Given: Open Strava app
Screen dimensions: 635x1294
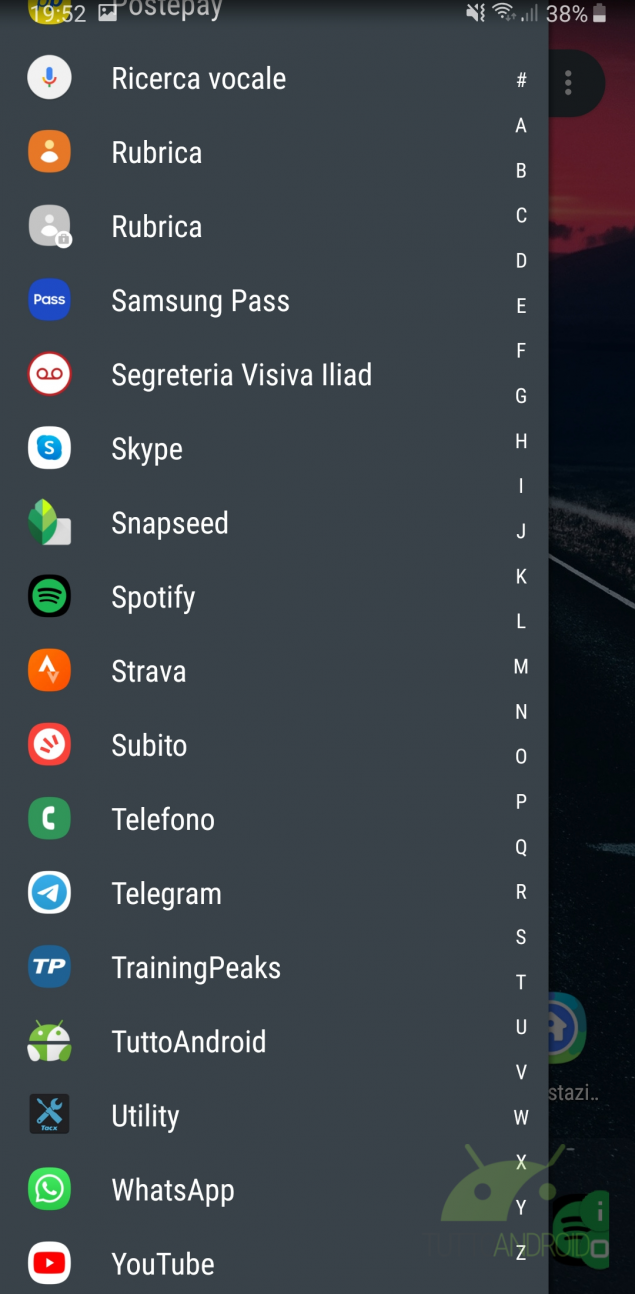Looking at the screenshot, I should (149, 671).
